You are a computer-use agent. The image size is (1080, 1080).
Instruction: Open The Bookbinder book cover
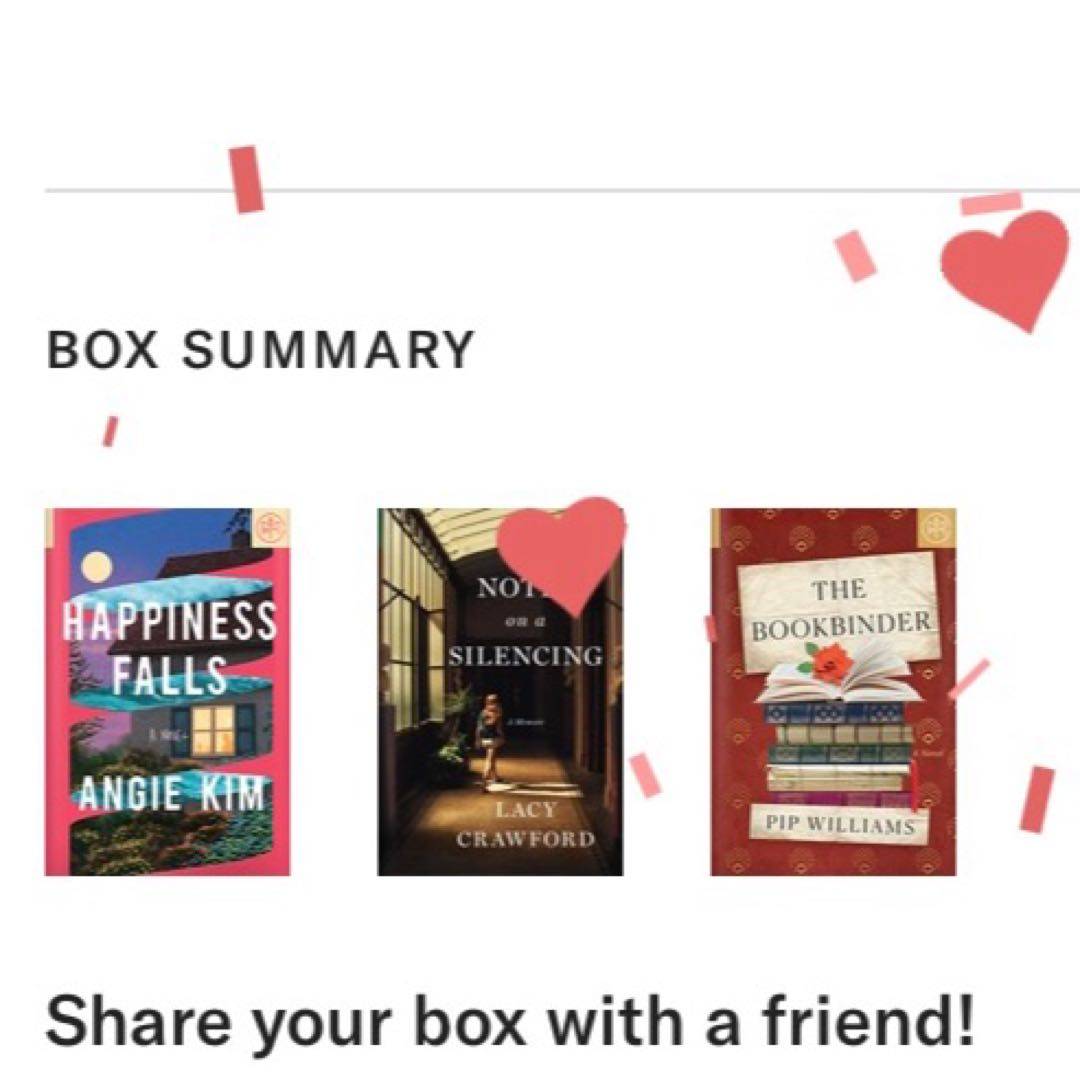[833, 692]
